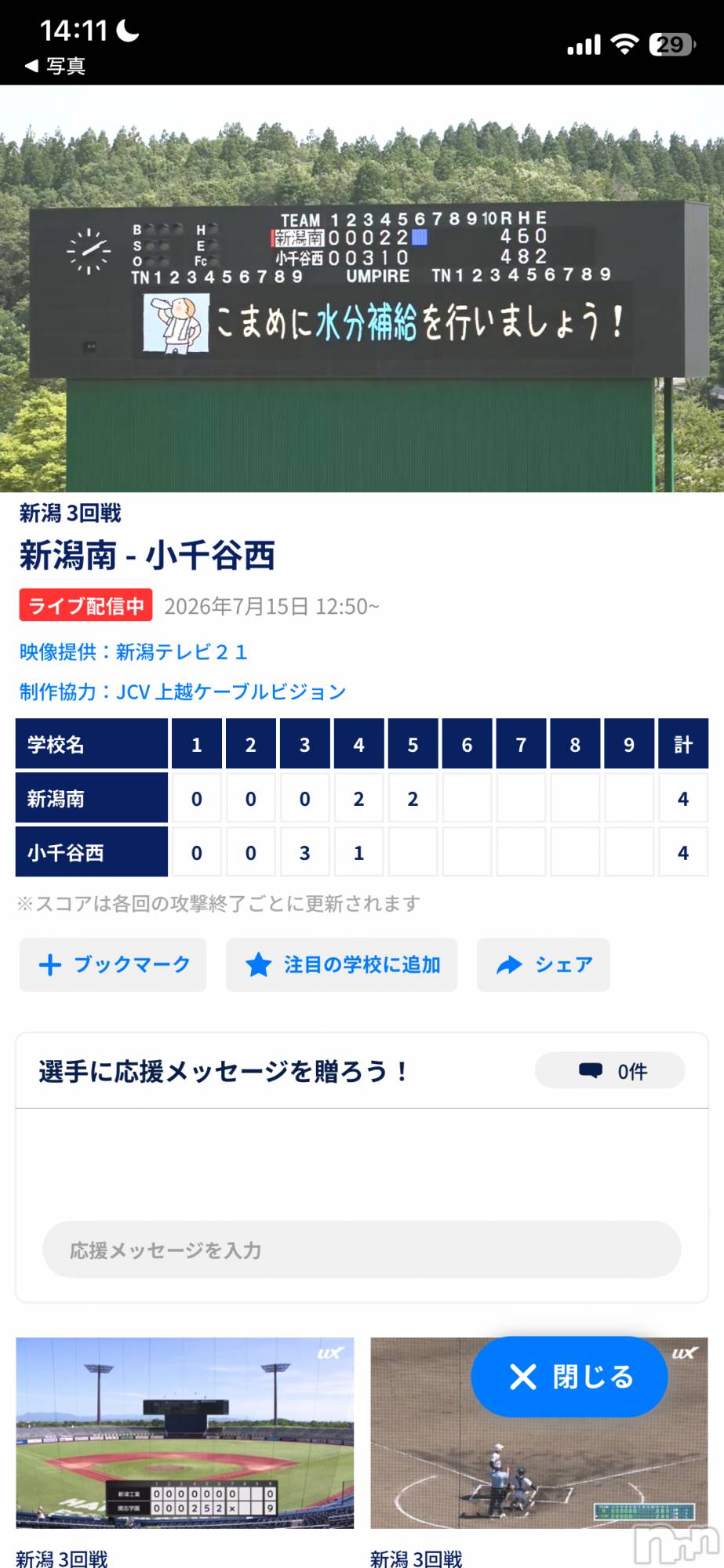The image size is (724, 1568).
Task: Open the 制作協力：JCV 上越ケーブルビジョン link
Action: pyautogui.click(x=183, y=691)
